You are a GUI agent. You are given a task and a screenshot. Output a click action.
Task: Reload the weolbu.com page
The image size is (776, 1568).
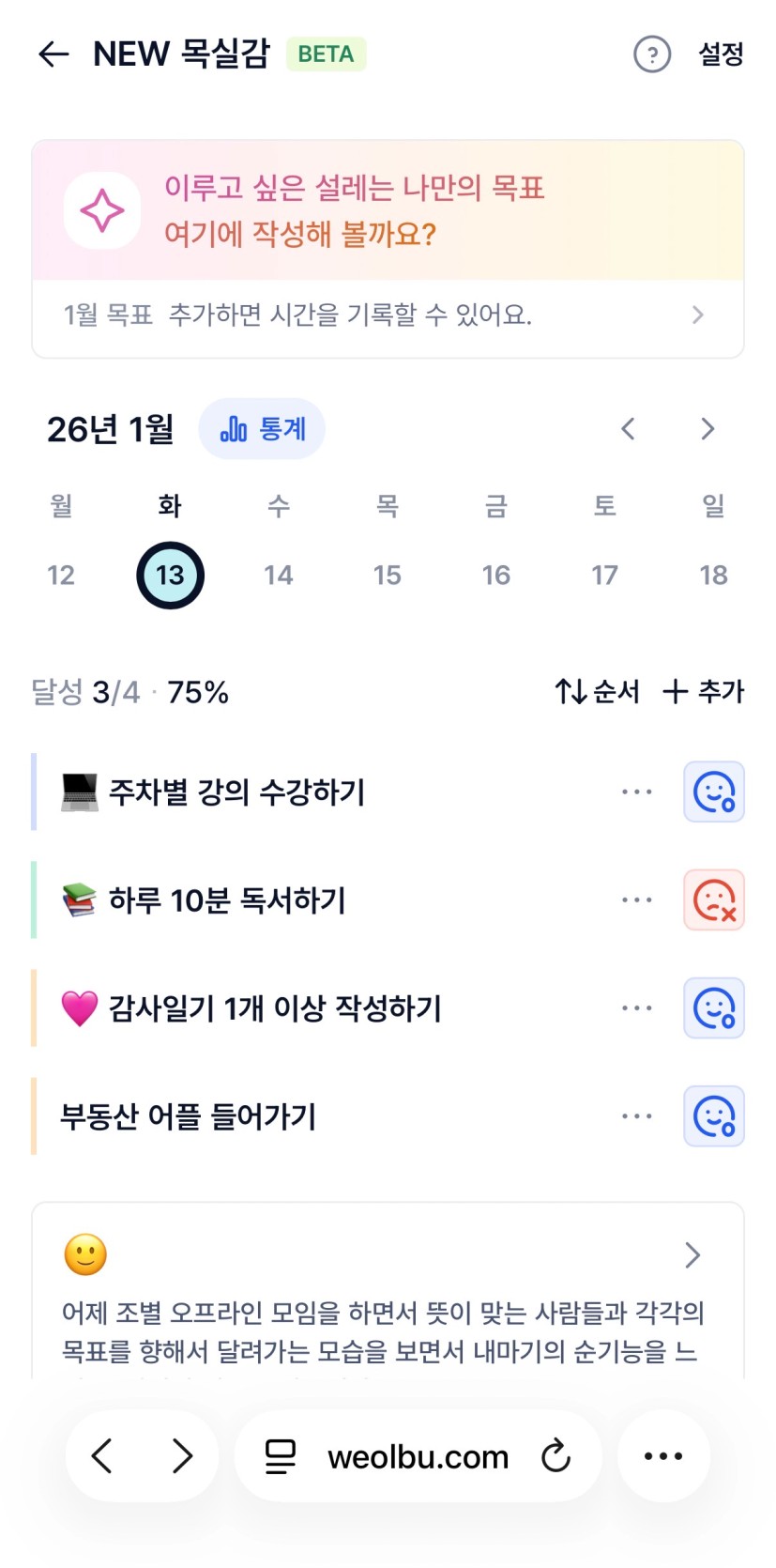point(556,1456)
